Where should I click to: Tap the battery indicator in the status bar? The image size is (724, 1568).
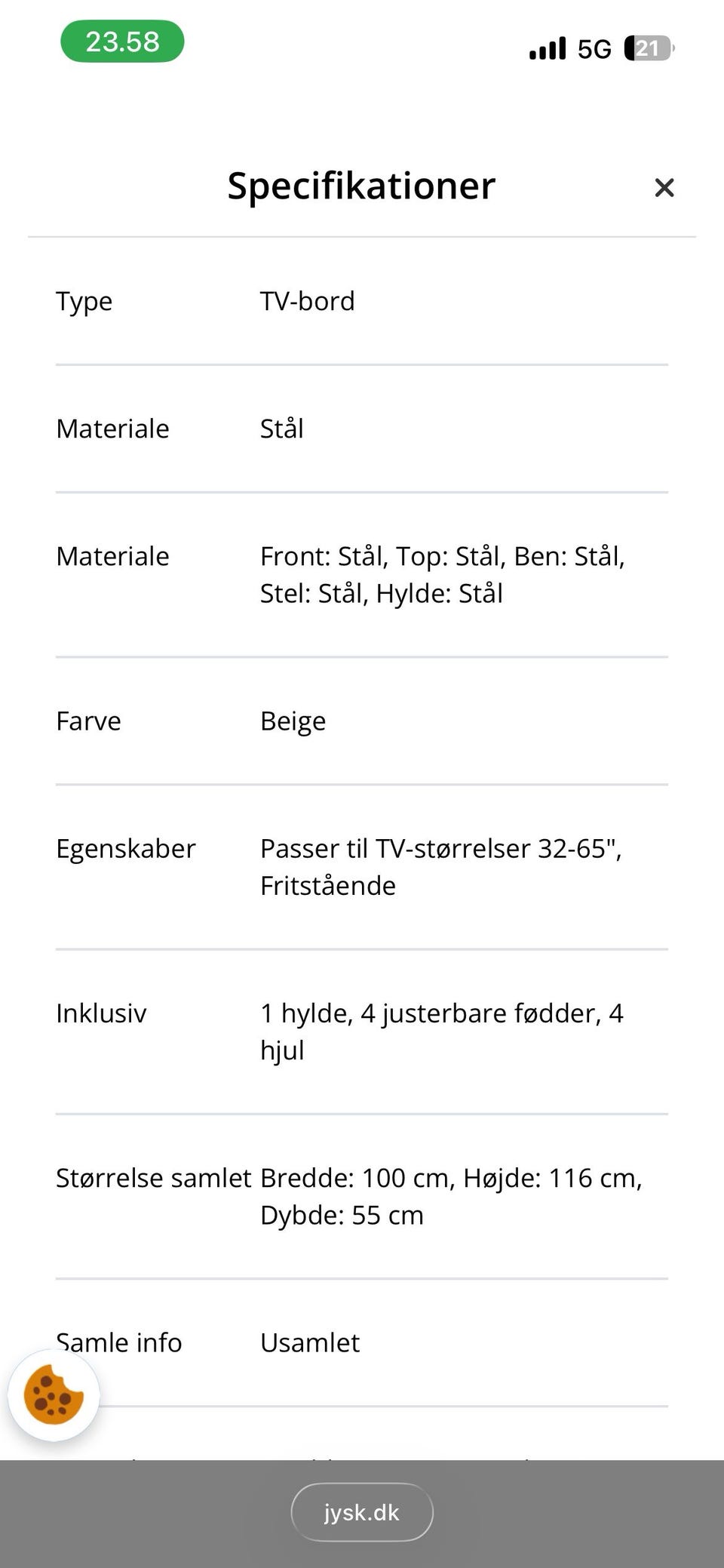(647, 48)
